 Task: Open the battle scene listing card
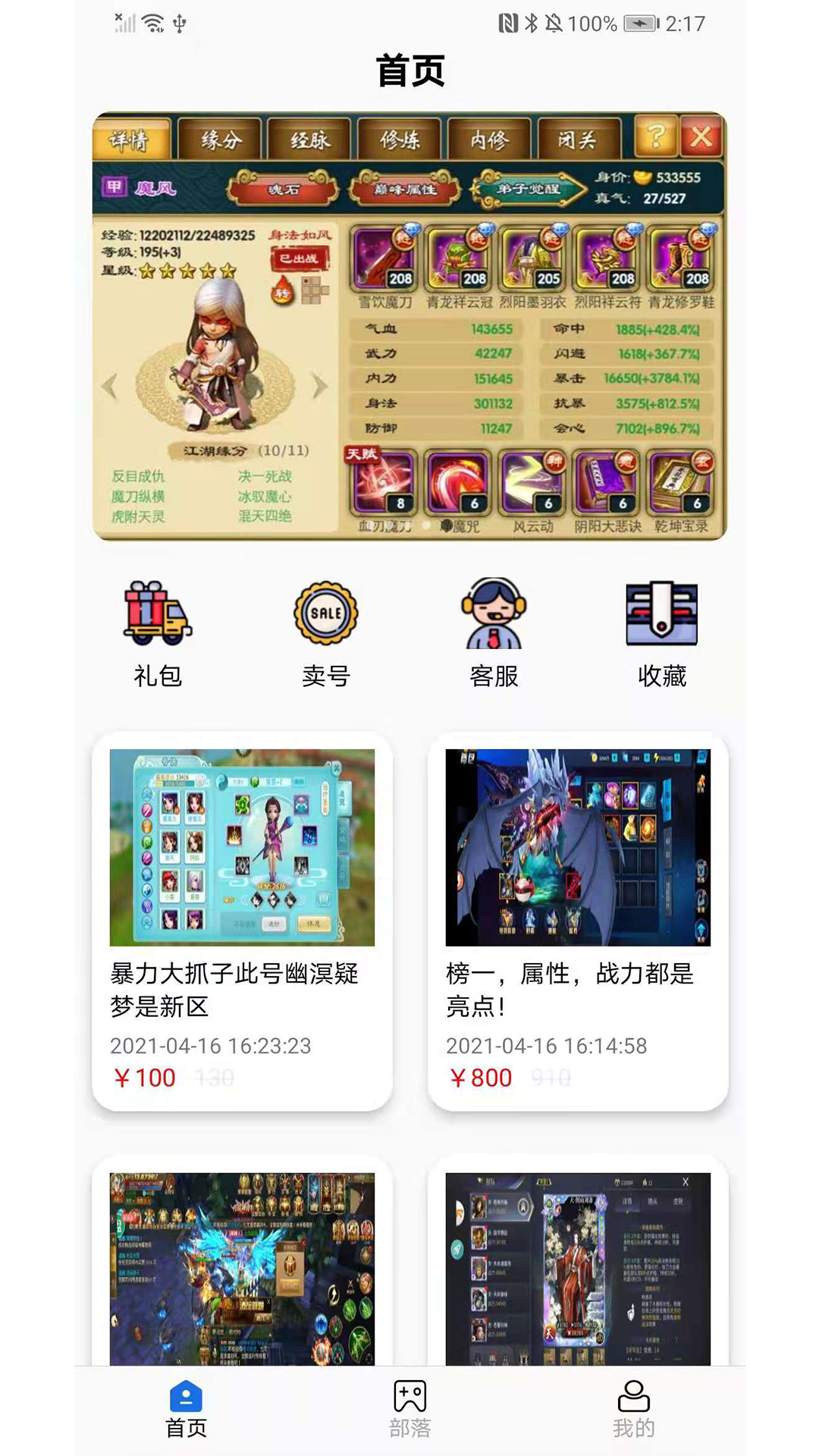(x=242, y=1268)
